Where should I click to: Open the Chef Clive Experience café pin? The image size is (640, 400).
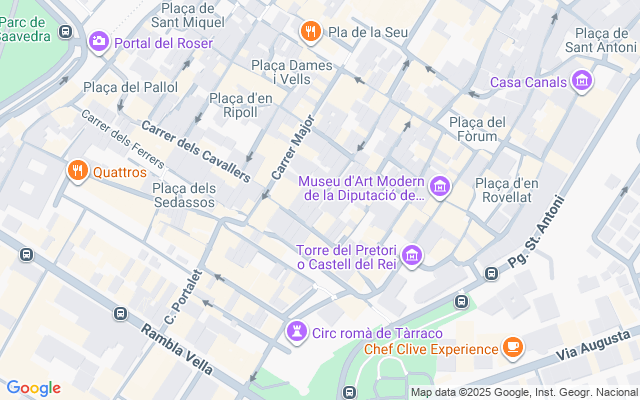point(513,348)
